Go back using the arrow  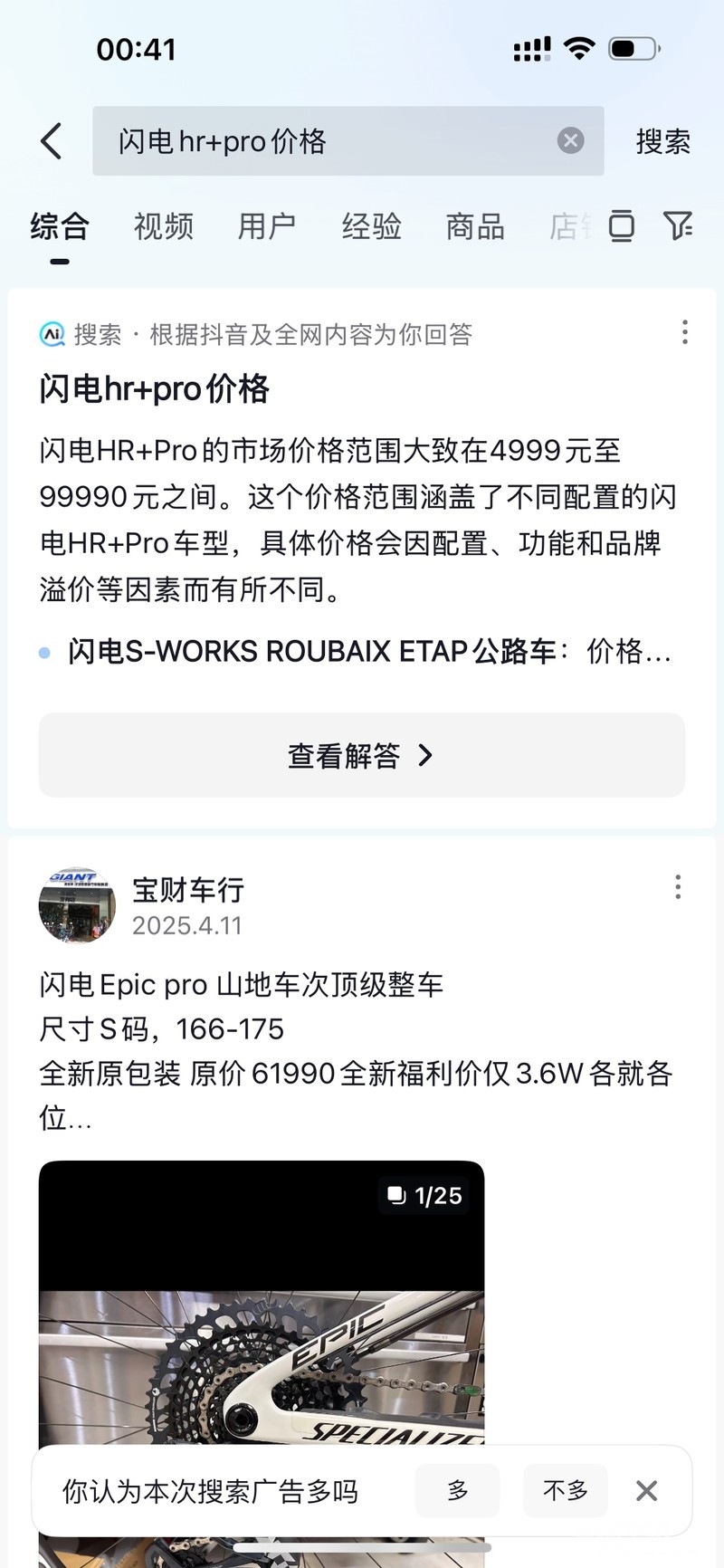[x=52, y=141]
